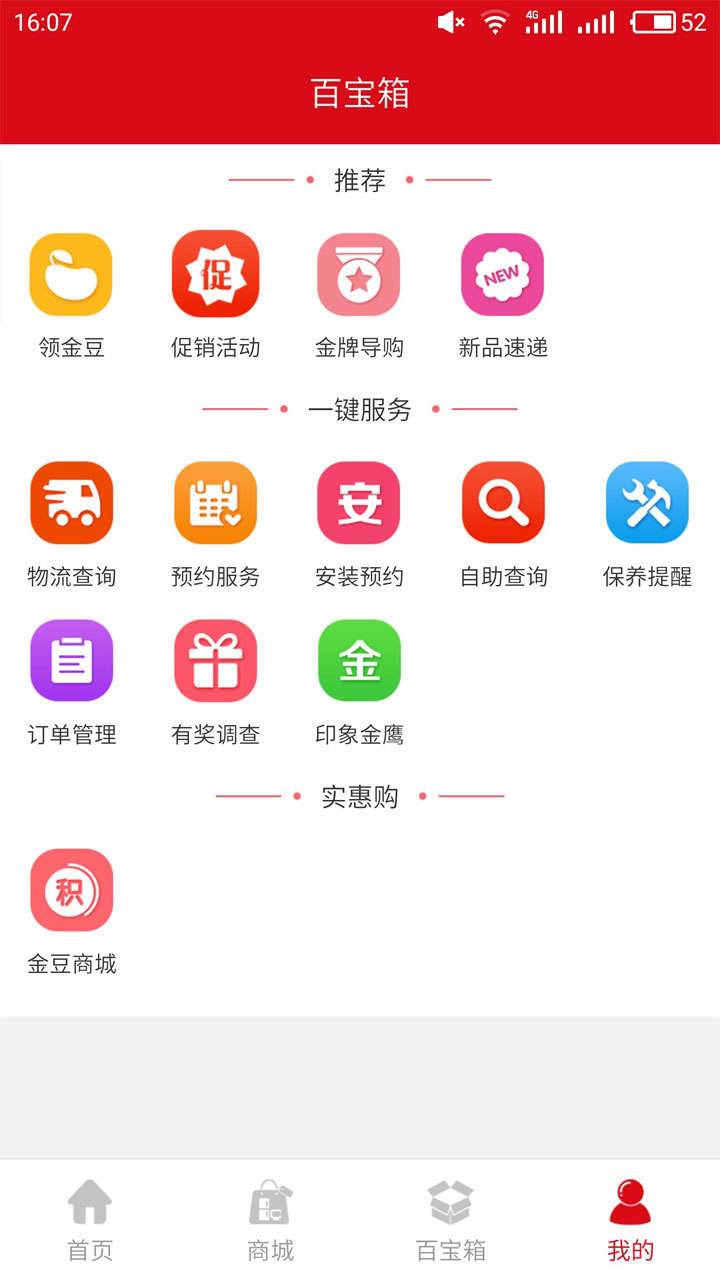Switch to the 首页 home tab
720x1280 pixels.
click(90, 1220)
